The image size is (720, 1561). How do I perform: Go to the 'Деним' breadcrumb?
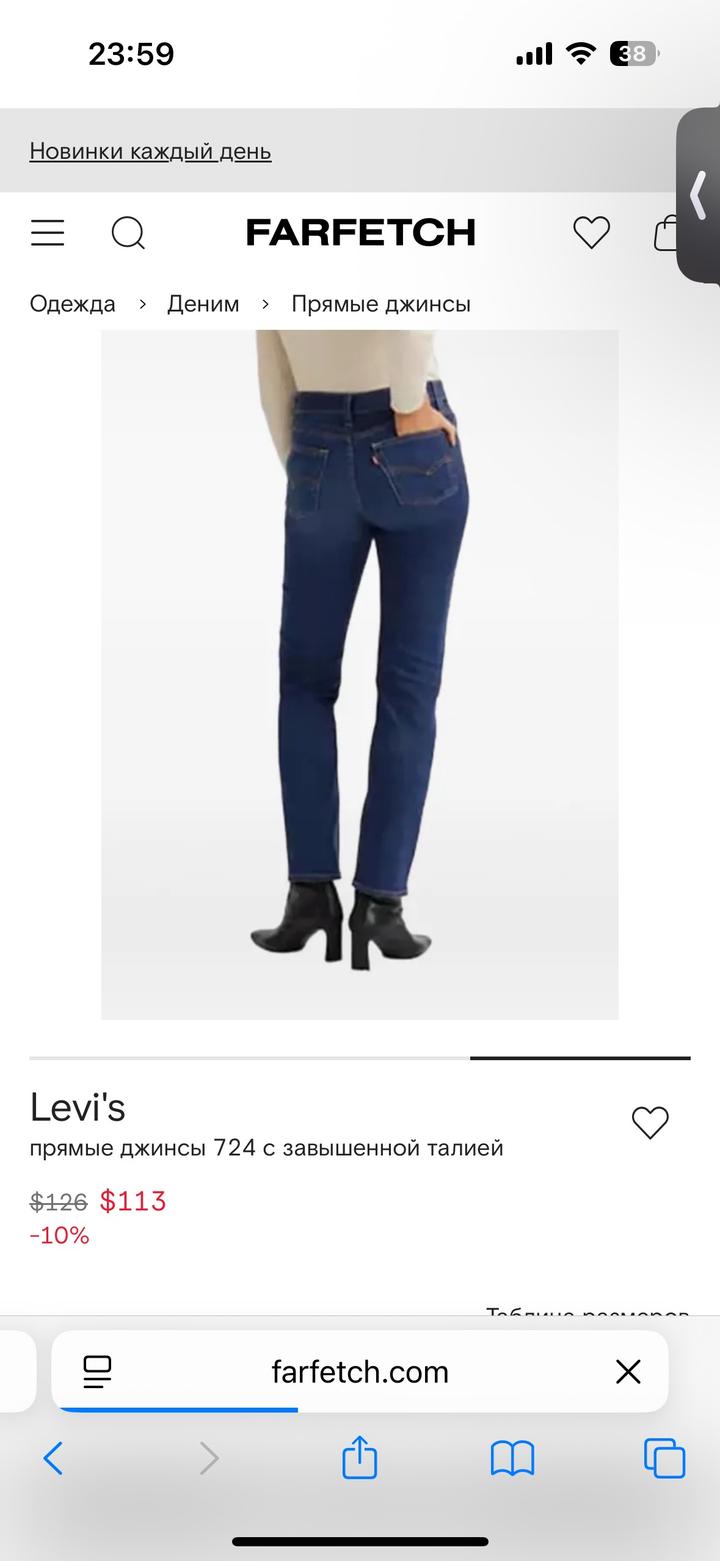[x=203, y=303]
